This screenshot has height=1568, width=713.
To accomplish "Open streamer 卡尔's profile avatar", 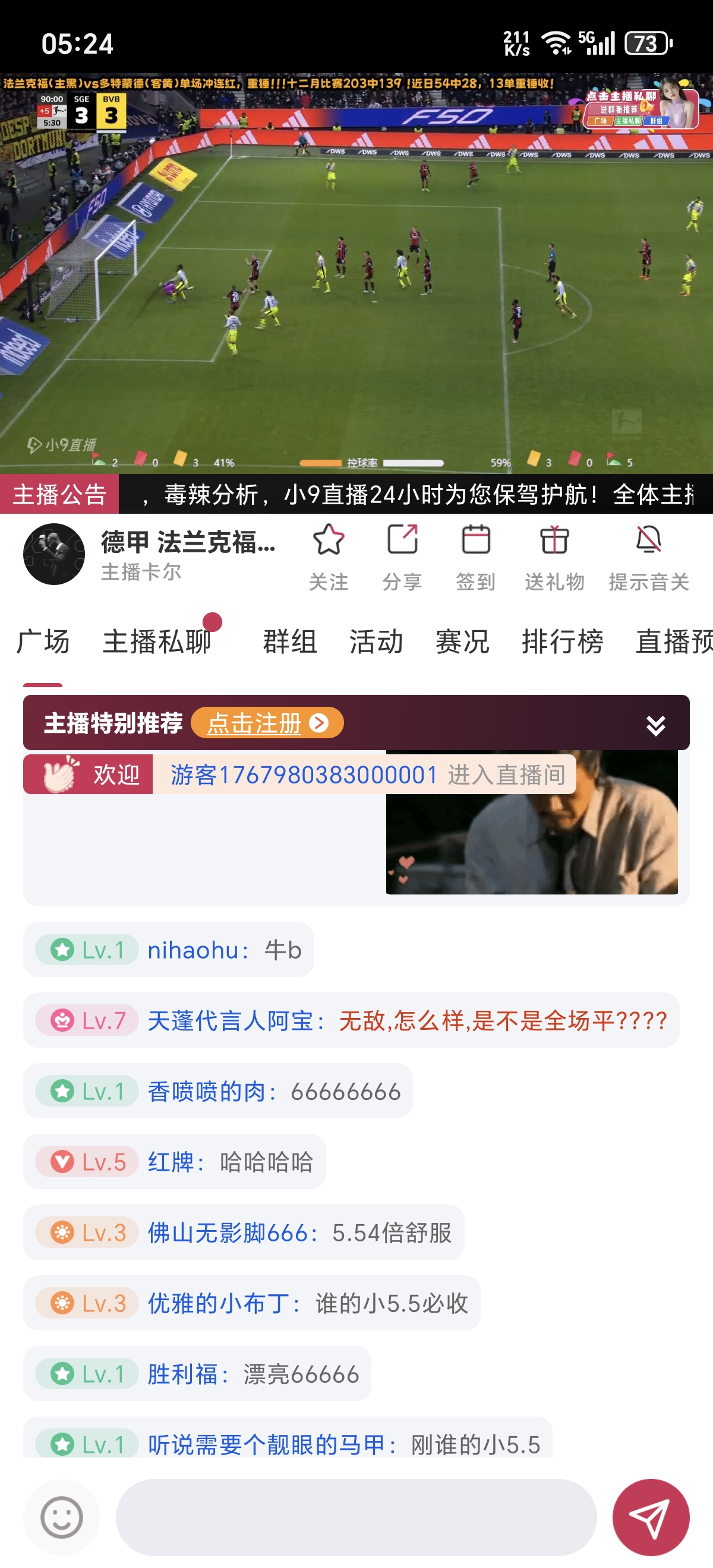I will pyautogui.click(x=54, y=554).
